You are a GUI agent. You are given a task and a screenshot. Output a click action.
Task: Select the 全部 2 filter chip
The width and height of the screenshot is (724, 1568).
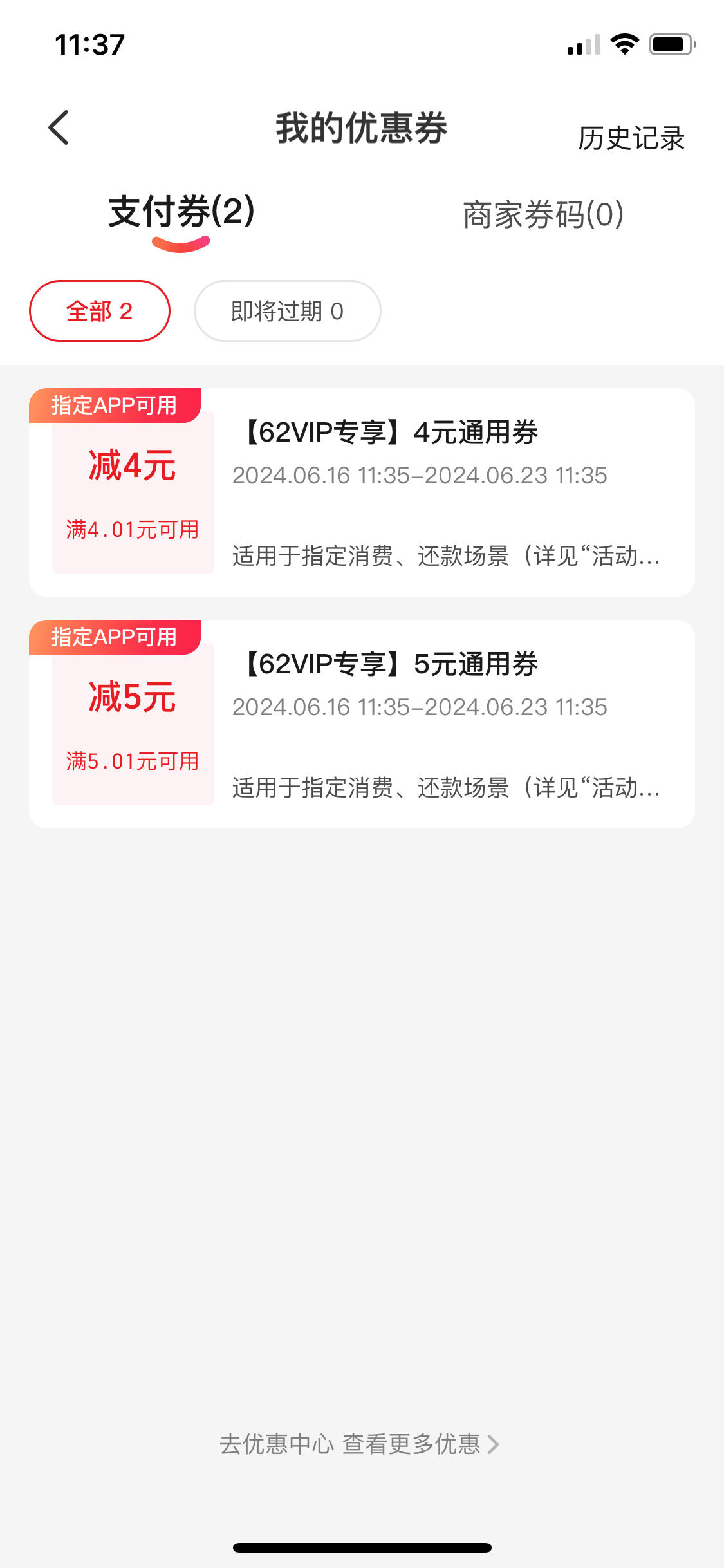coord(100,311)
